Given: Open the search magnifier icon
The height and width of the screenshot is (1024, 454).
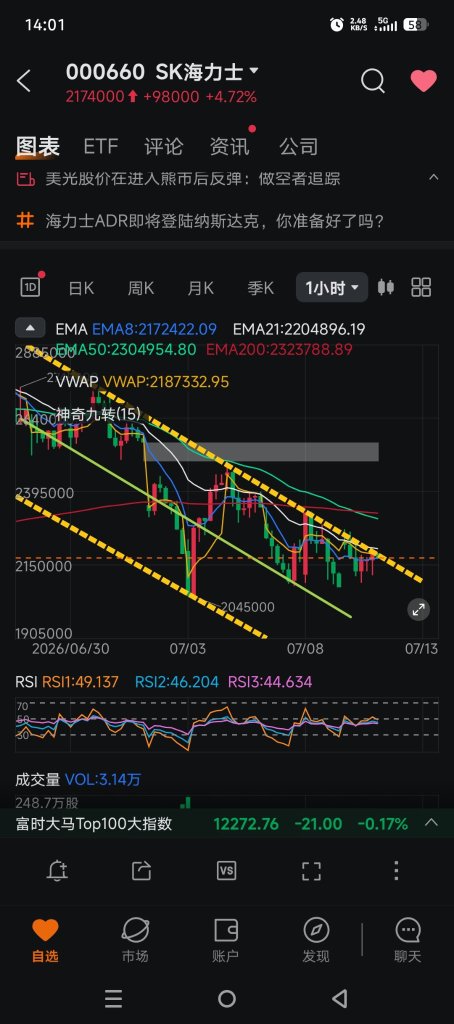Looking at the screenshot, I should click(372, 82).
